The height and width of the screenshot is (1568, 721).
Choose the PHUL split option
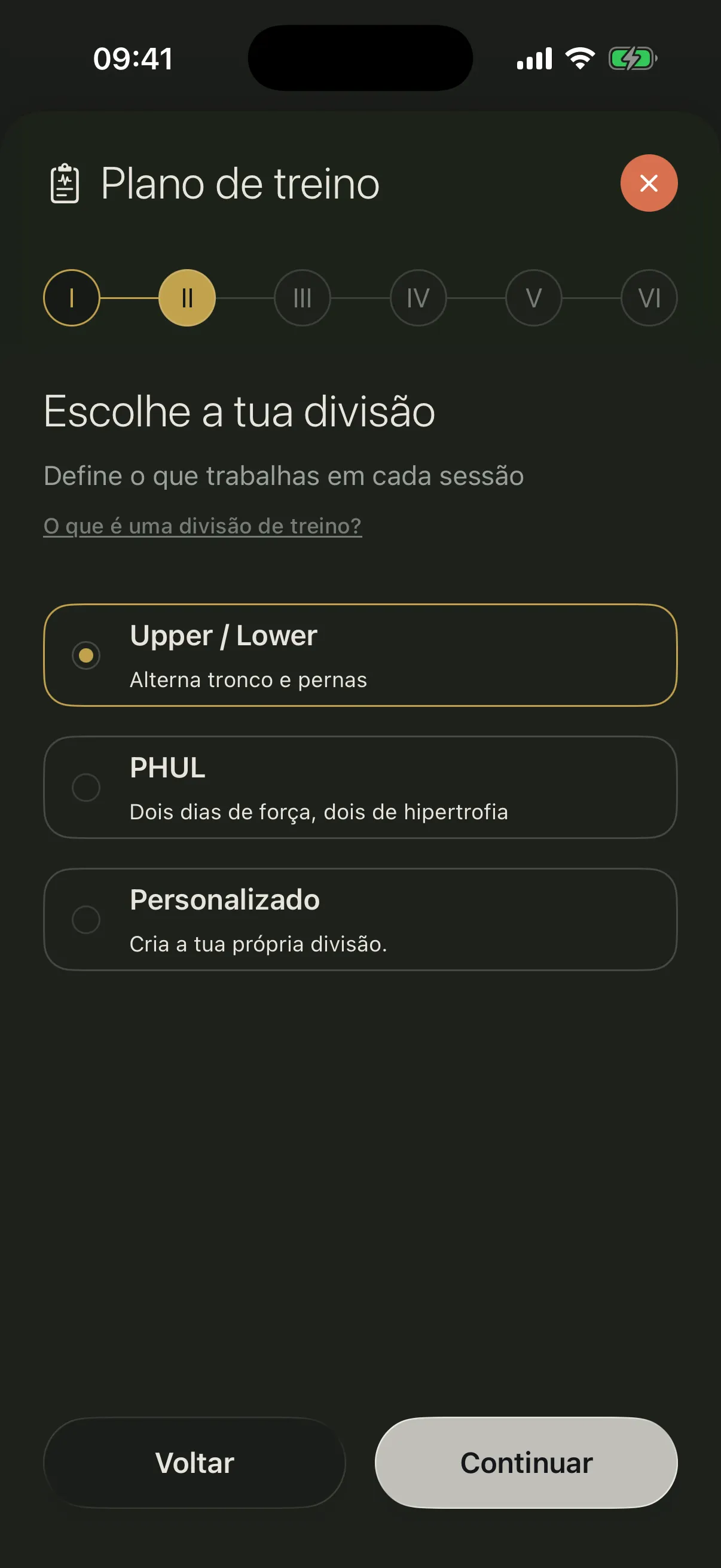360,787
